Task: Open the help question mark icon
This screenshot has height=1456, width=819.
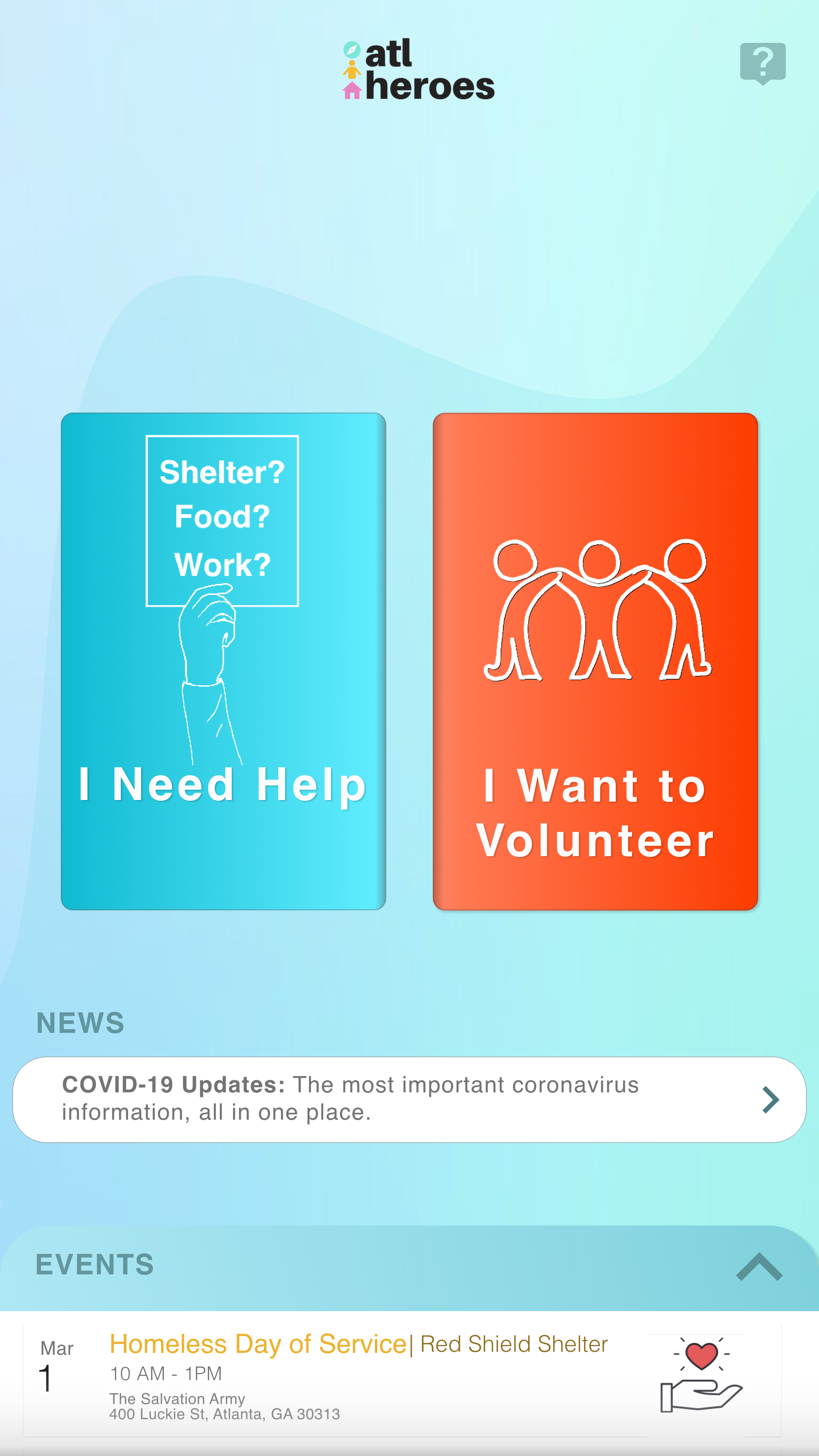Action: [763, 63]
